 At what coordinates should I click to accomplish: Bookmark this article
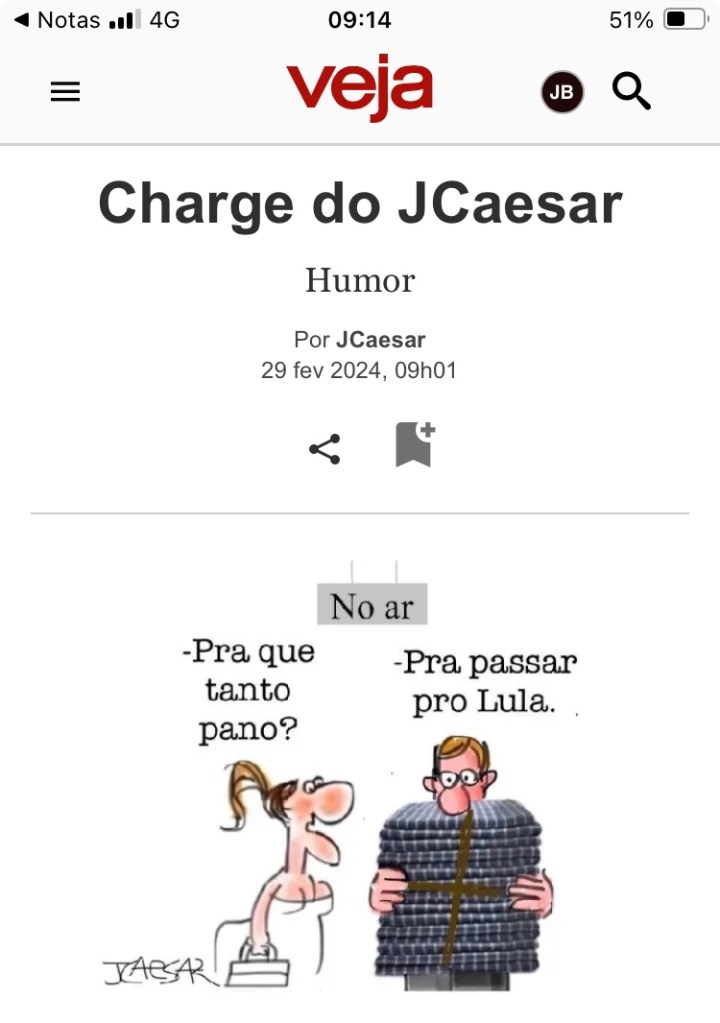[x=414, y=445]
